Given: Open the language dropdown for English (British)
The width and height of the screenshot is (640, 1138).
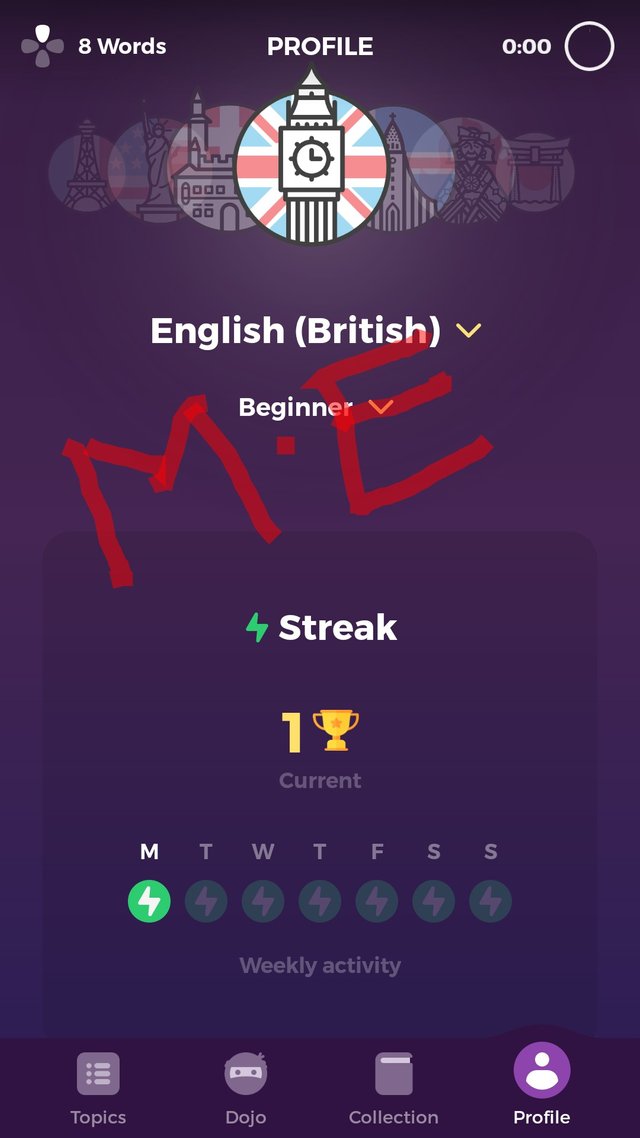Looking at the screenshot, I should point(468,331).
